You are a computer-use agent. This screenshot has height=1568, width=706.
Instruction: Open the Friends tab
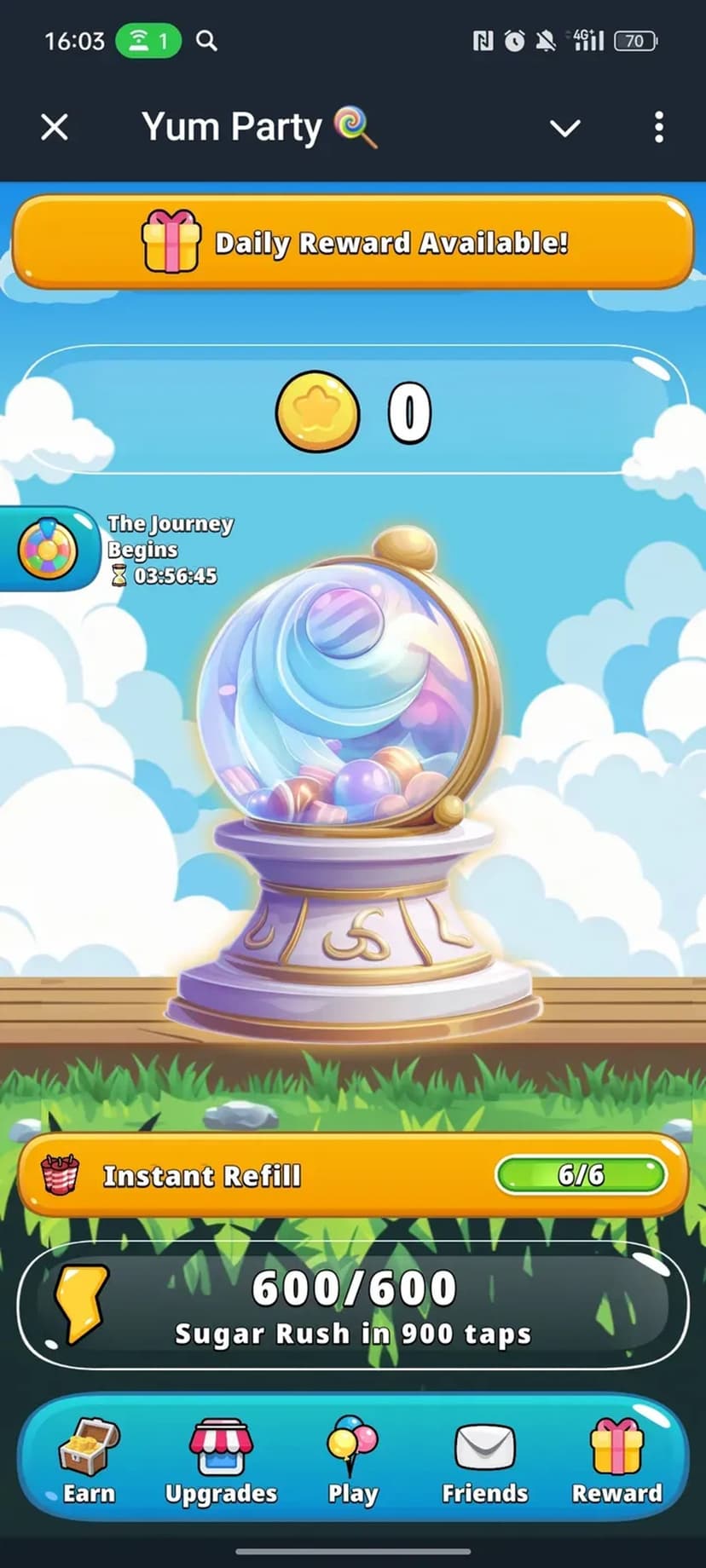tap(484, 1461)
